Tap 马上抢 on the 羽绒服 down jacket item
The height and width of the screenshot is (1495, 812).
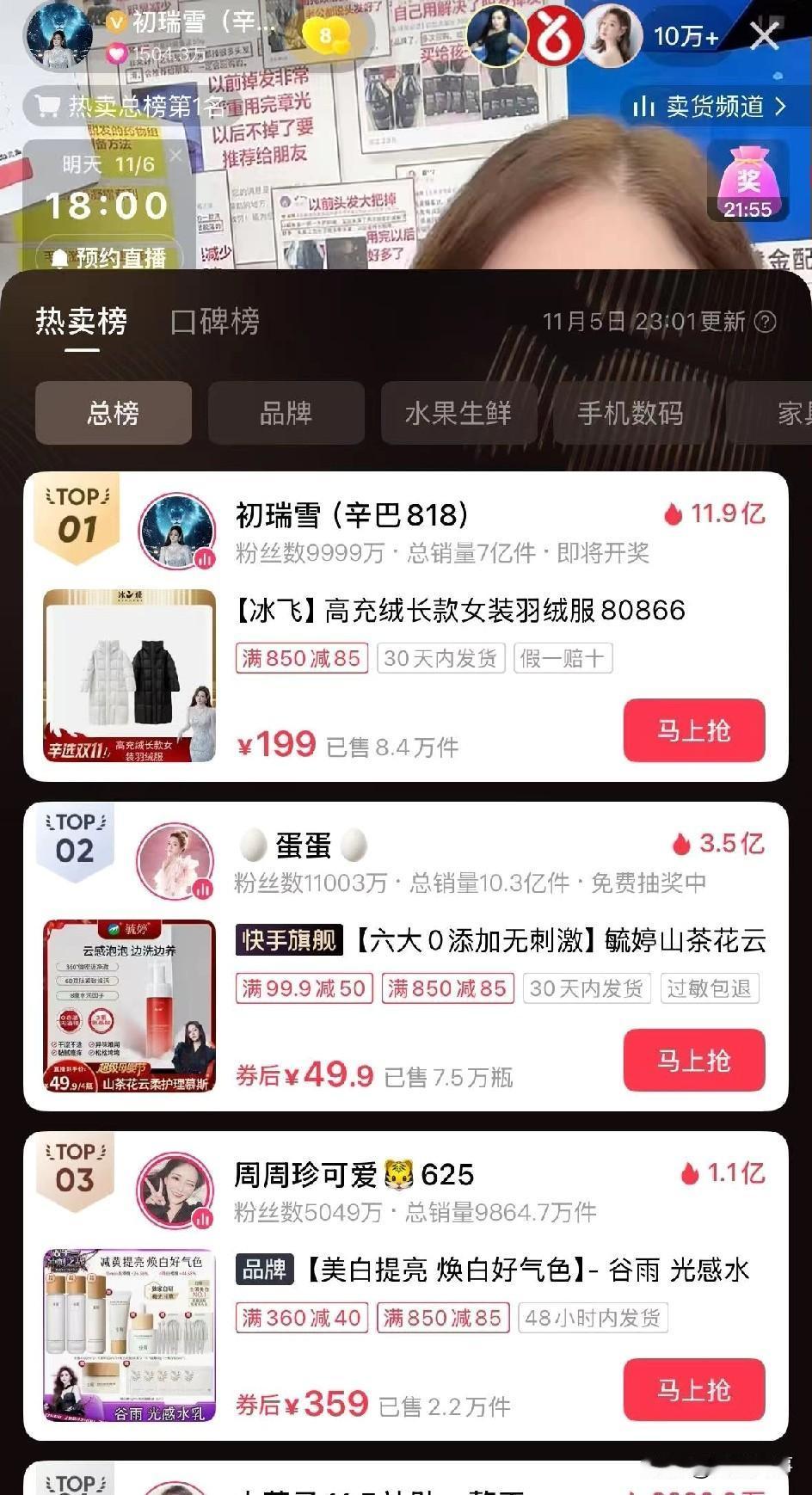click(693, 731)
